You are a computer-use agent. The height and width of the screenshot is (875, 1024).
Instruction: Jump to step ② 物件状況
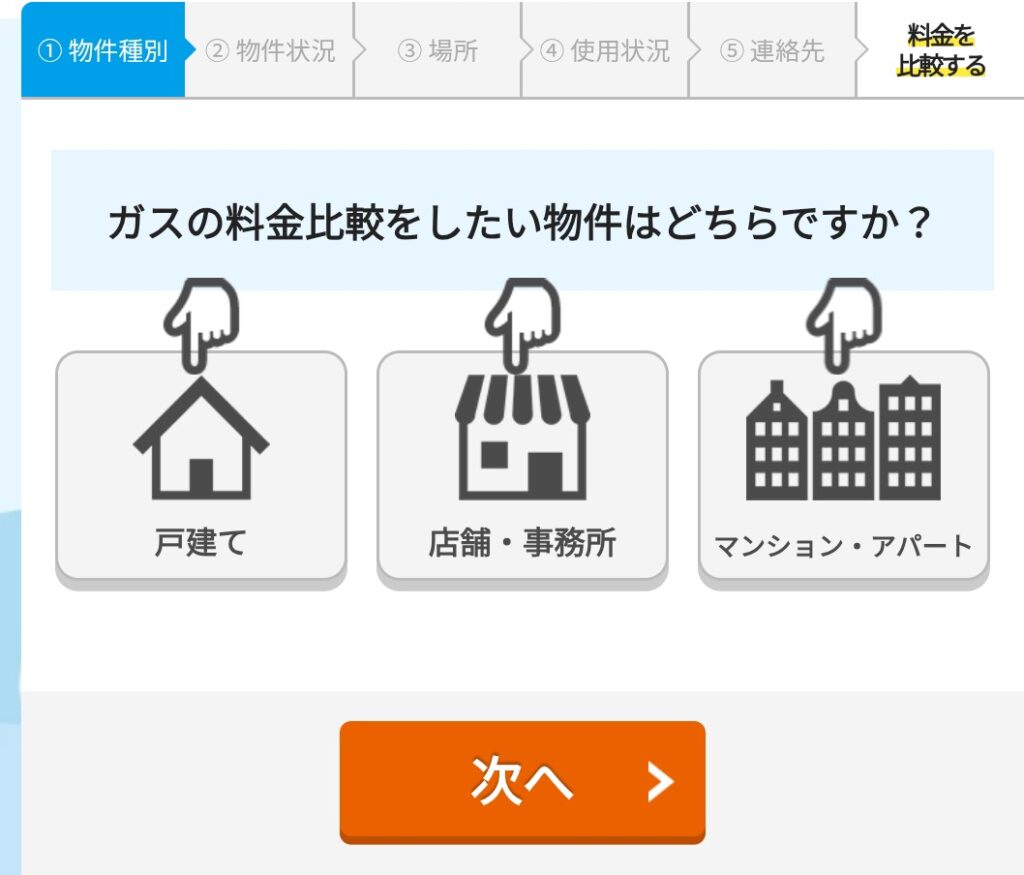[270, 51]
